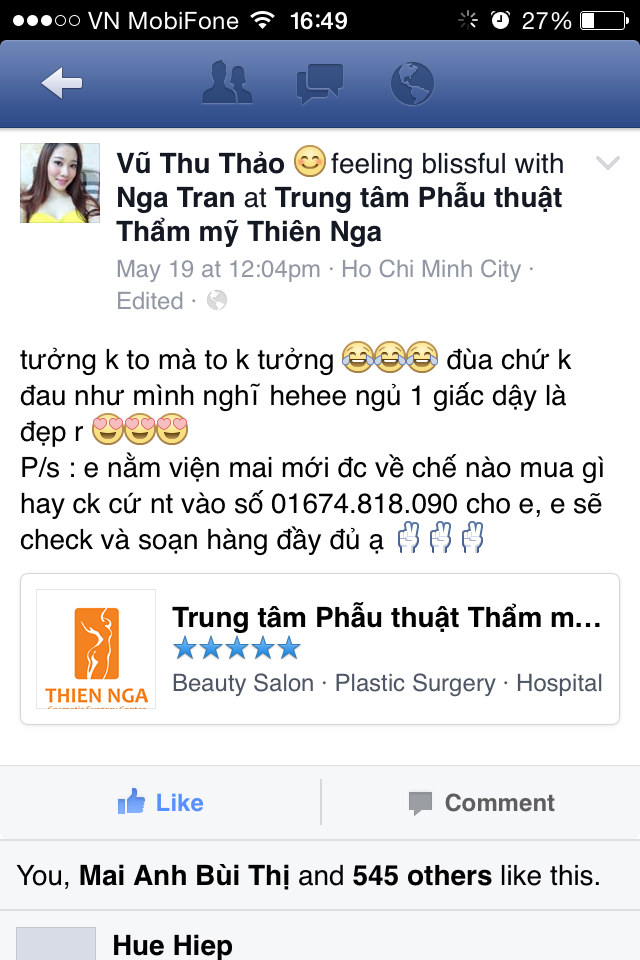Go back using the top arrow

61,84
